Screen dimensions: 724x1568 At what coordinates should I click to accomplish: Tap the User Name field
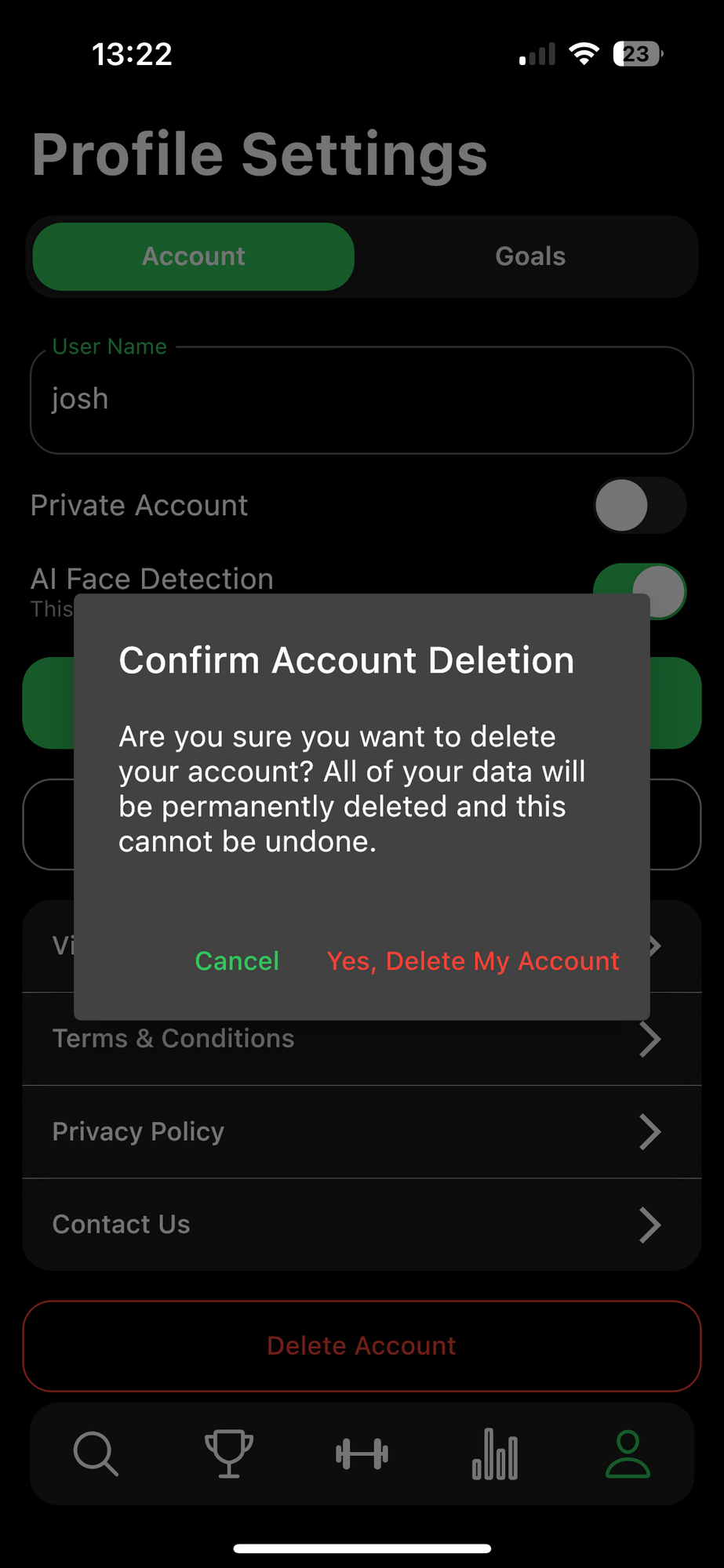(361, 400)
